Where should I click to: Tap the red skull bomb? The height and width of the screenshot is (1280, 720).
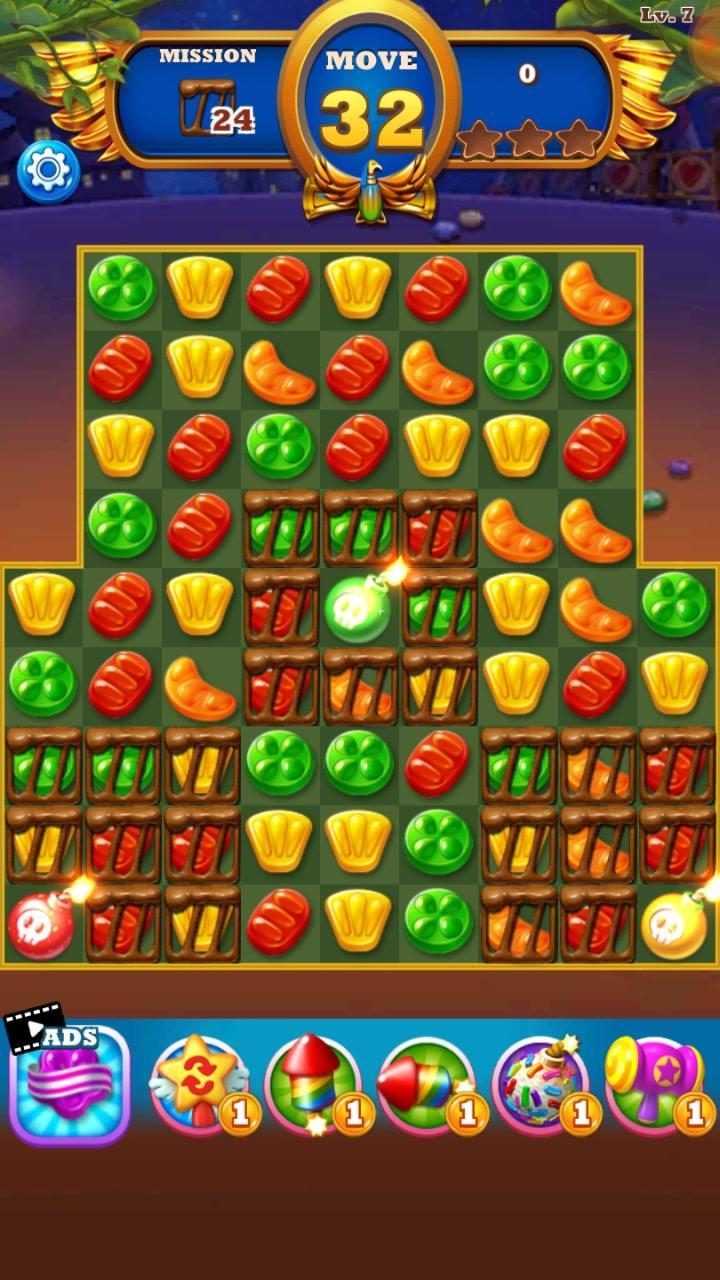click(41, 923)
